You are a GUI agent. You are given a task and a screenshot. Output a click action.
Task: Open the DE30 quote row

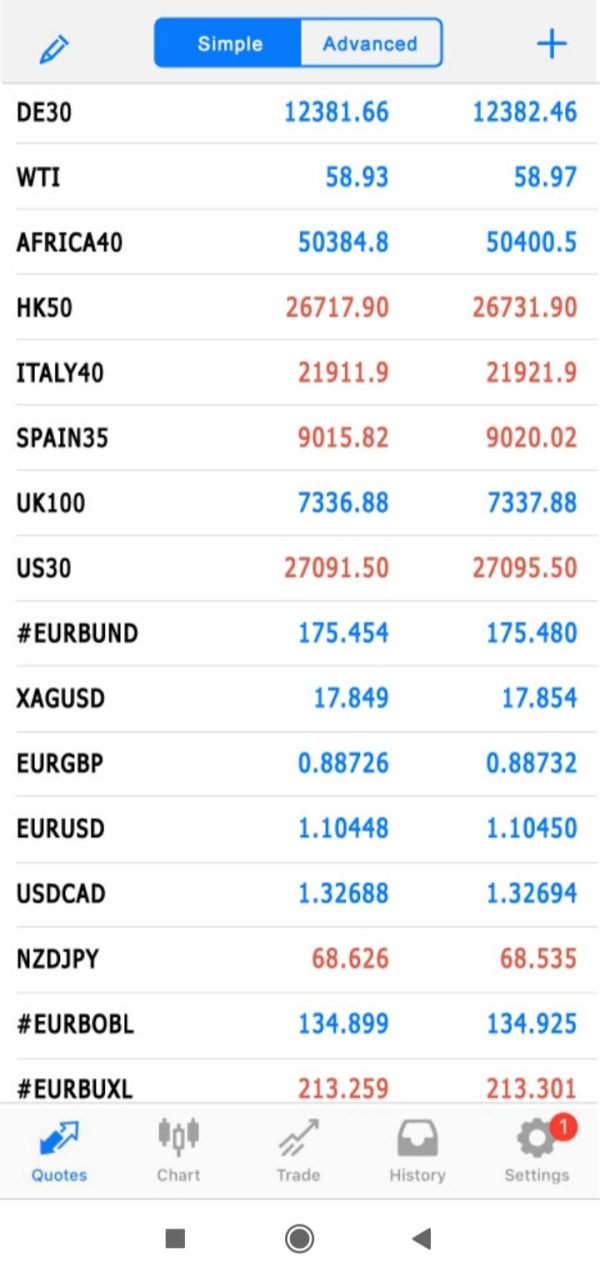(300, 112)
